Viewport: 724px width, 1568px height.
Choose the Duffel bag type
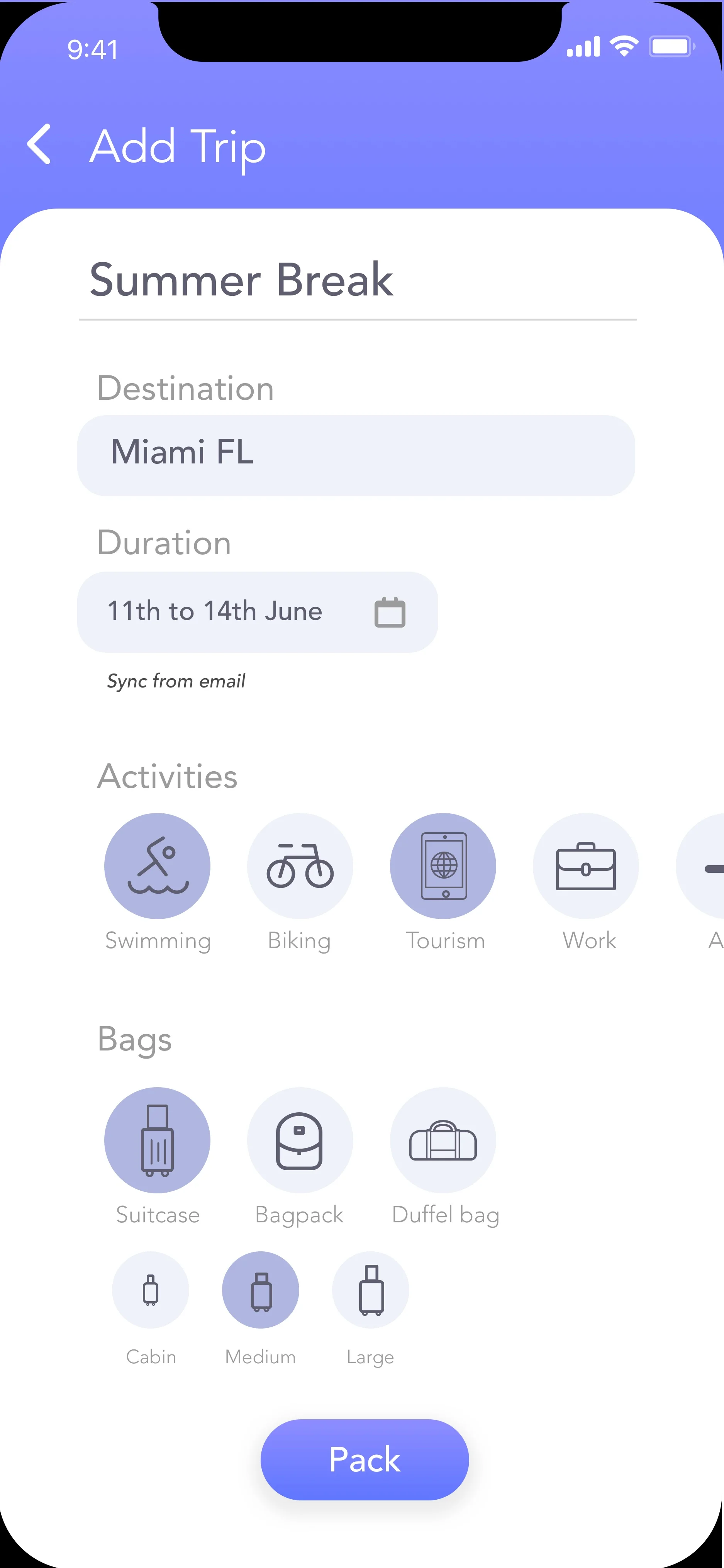click(443, 1140)
